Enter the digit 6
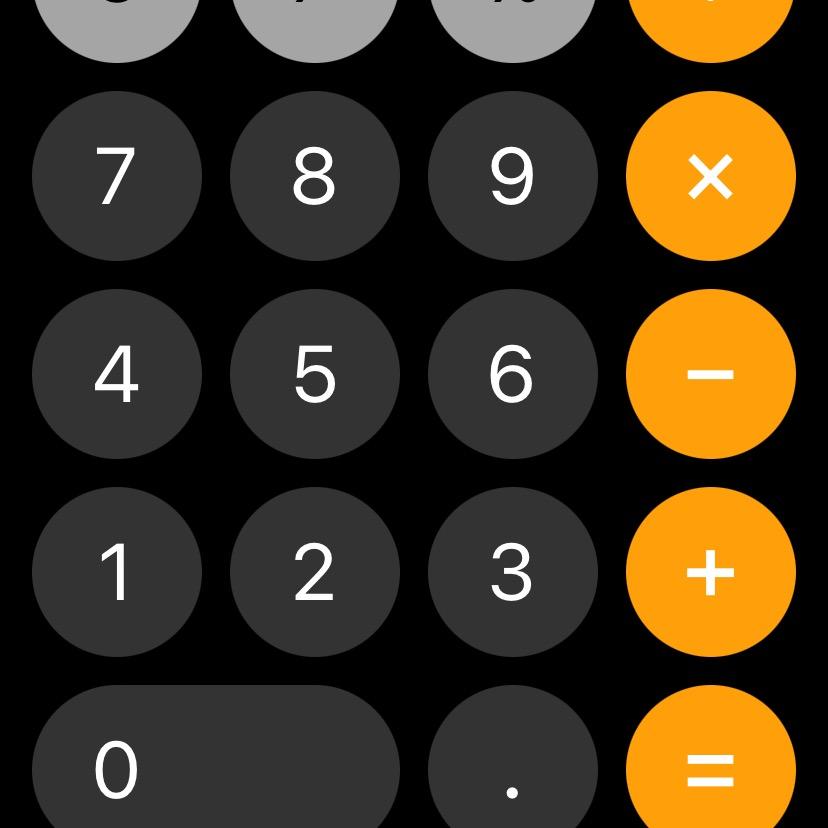 click(x=513, y=374)
